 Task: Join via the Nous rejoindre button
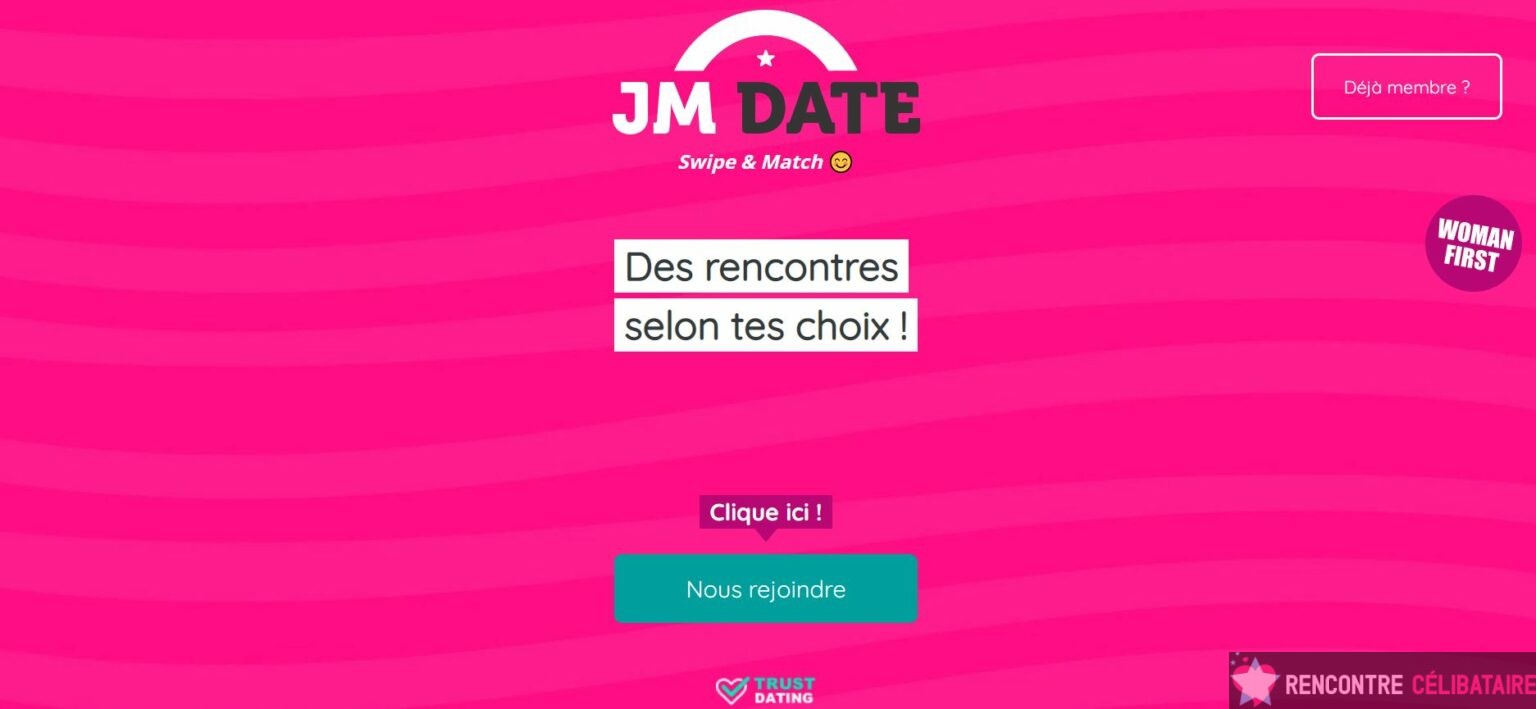pyautogui.click(x=765, y=589)
